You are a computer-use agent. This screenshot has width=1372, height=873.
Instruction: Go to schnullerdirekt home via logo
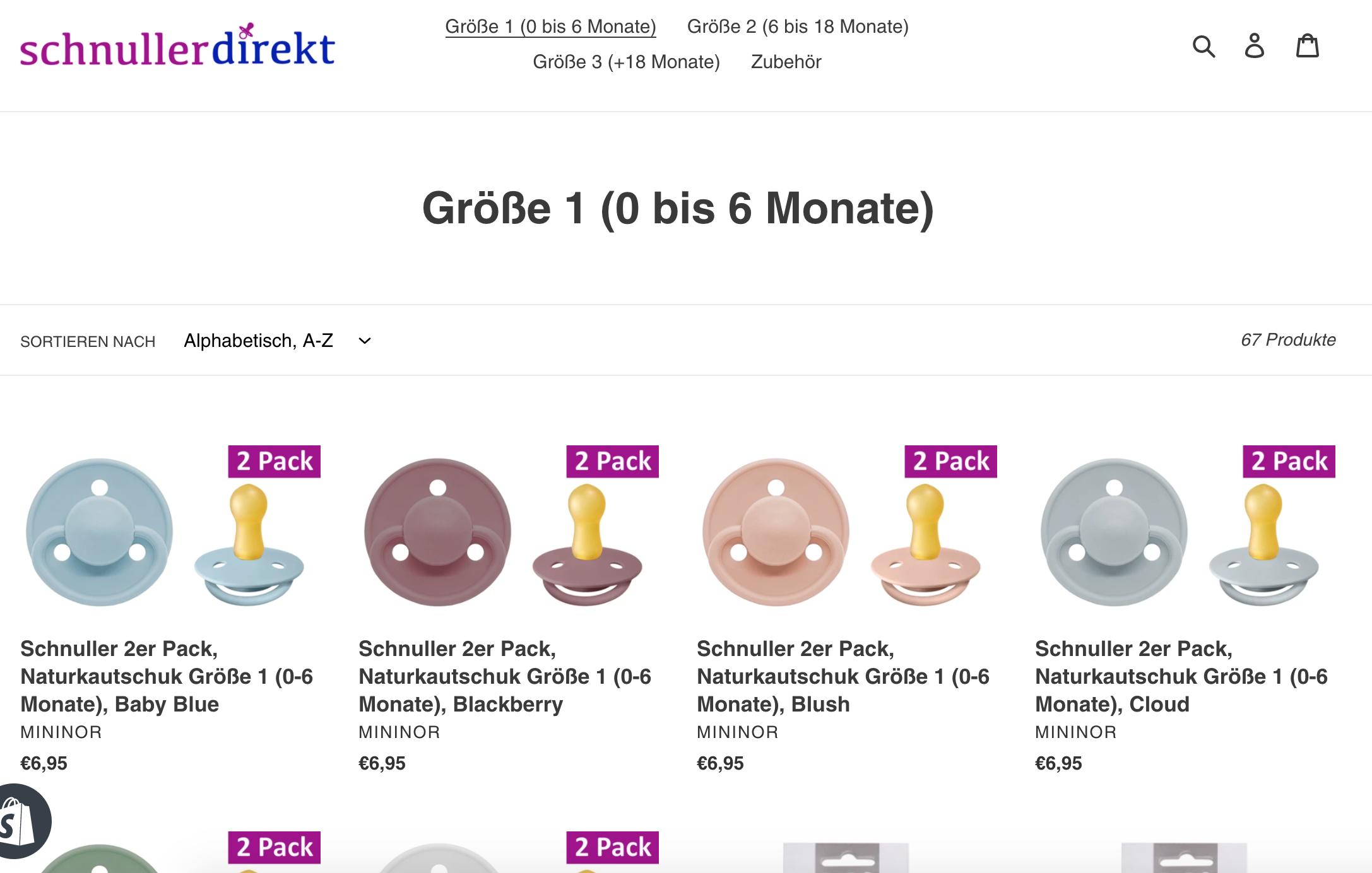177,47
